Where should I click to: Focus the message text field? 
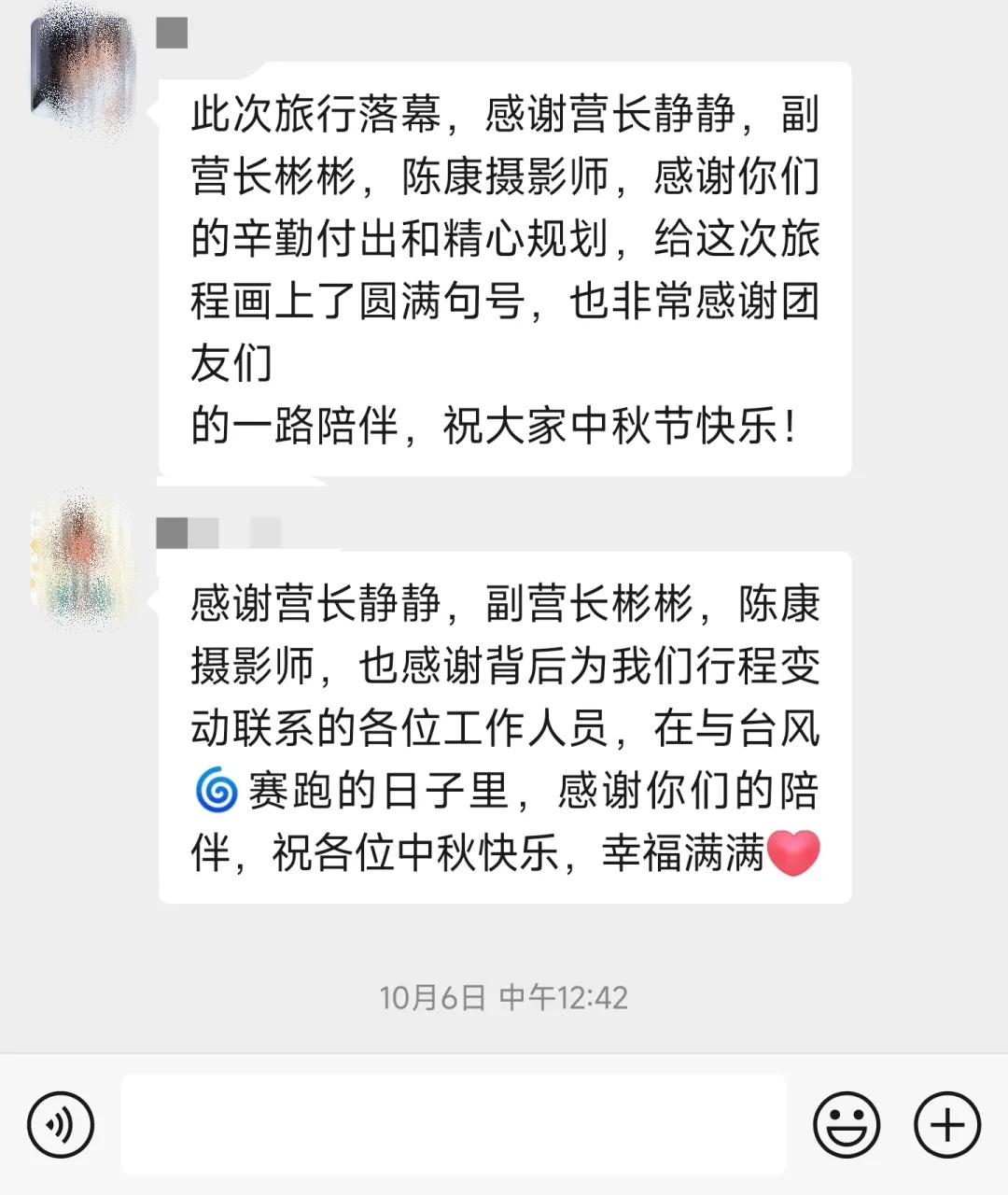click(x=454, y=1124)
